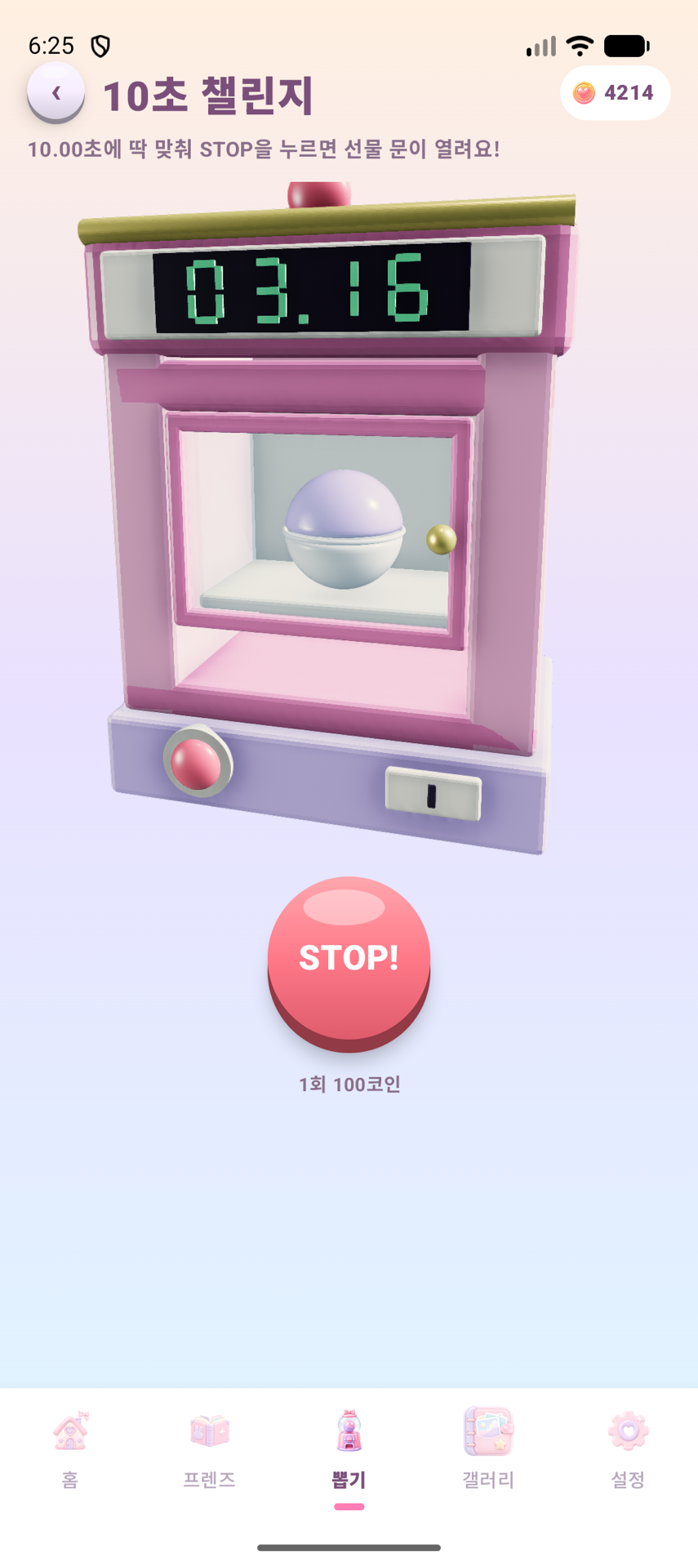Switch to the 홈 tab

[x=70, y=1450]
